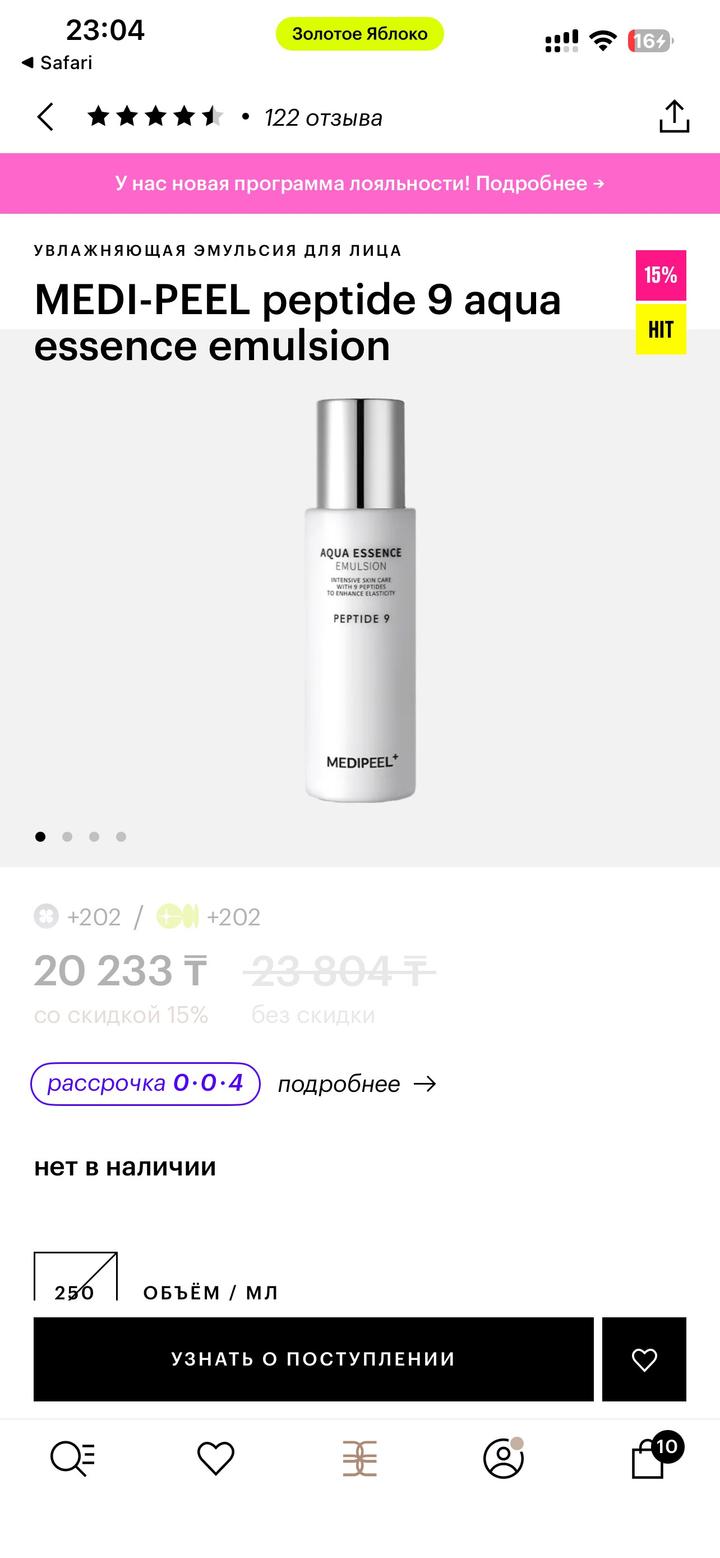Open the shopping bag with 10 items

point(650,1459)
